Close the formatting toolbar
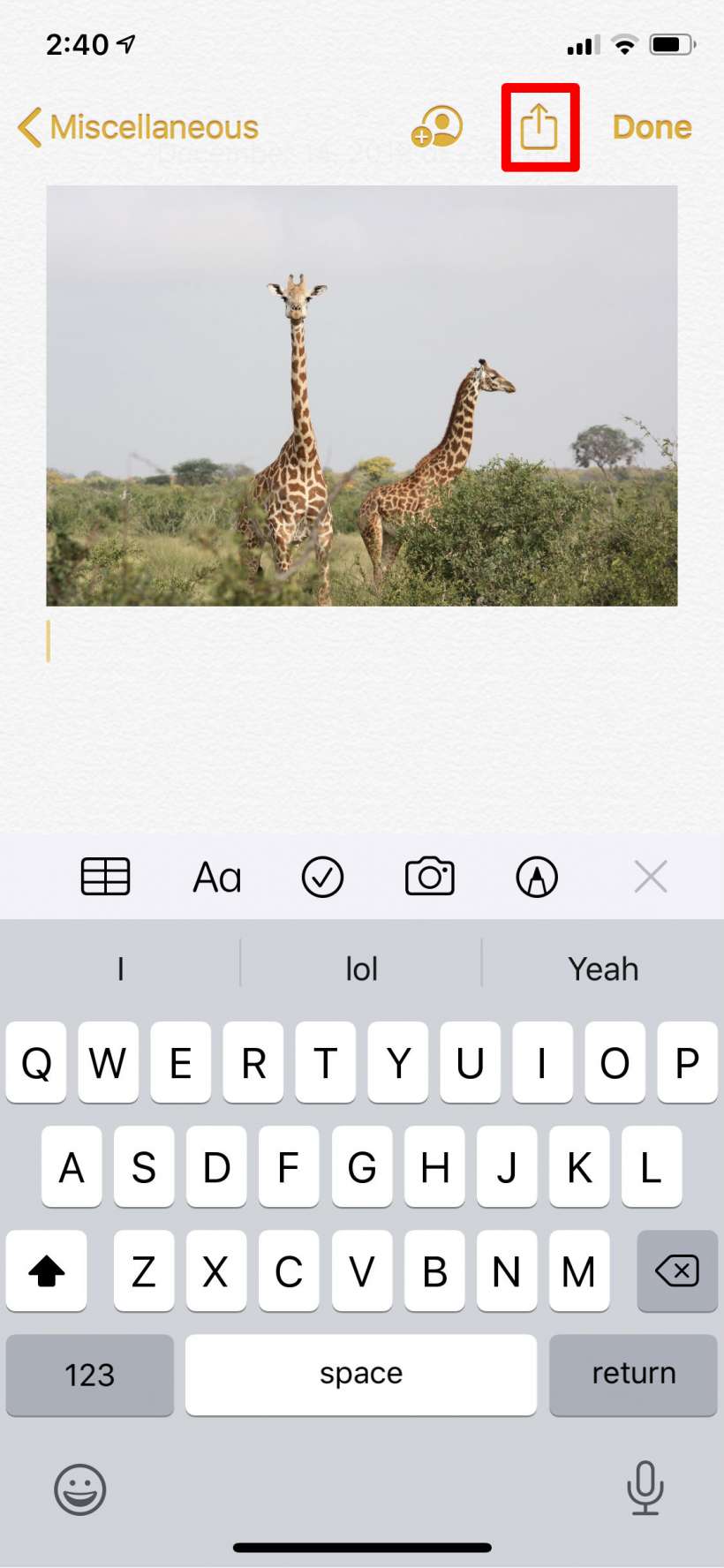The image size is (724, 1568). click(x=651, y=877)
